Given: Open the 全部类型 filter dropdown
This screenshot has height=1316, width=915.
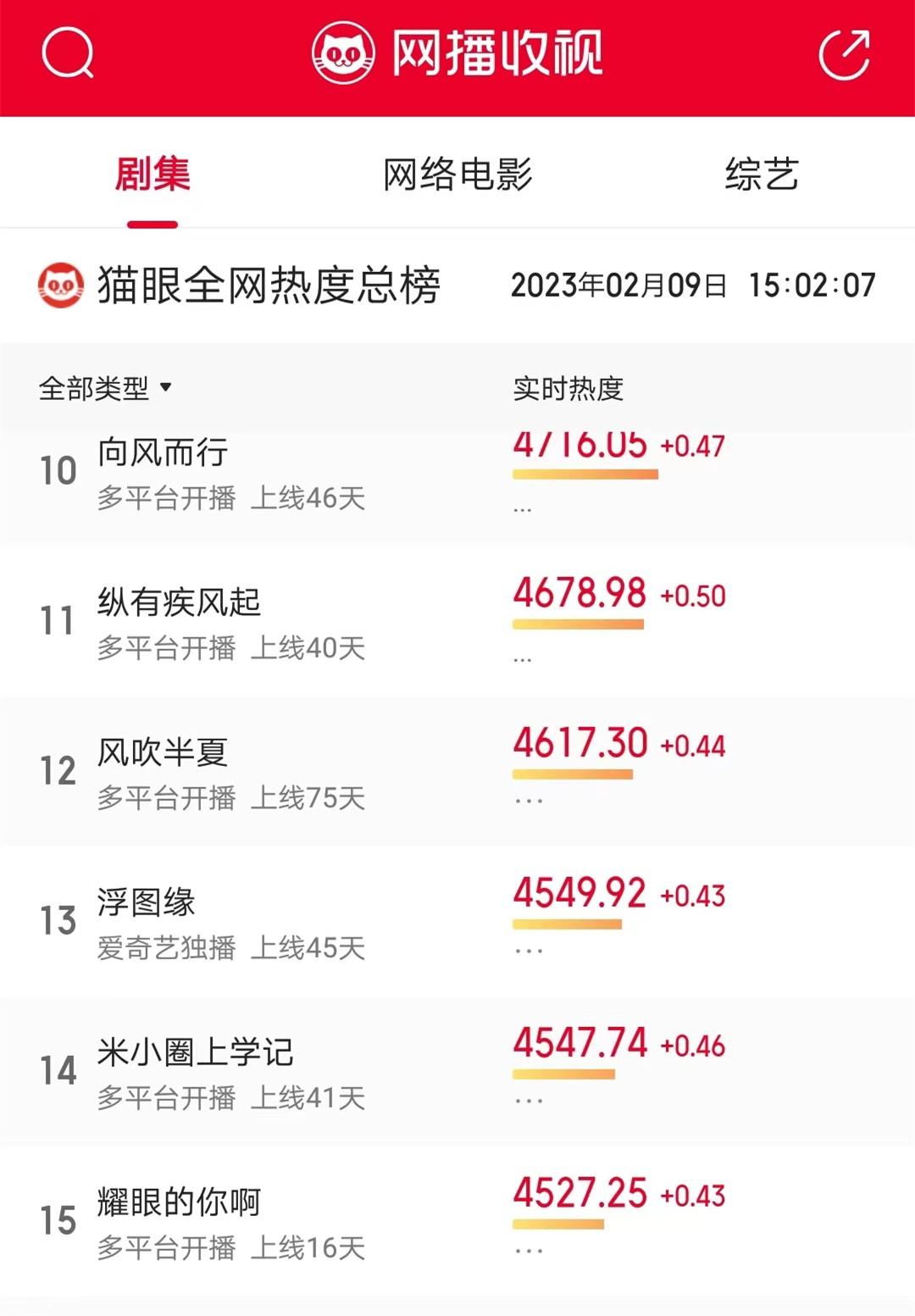Looking at the screenshot, I should [105, 388].
